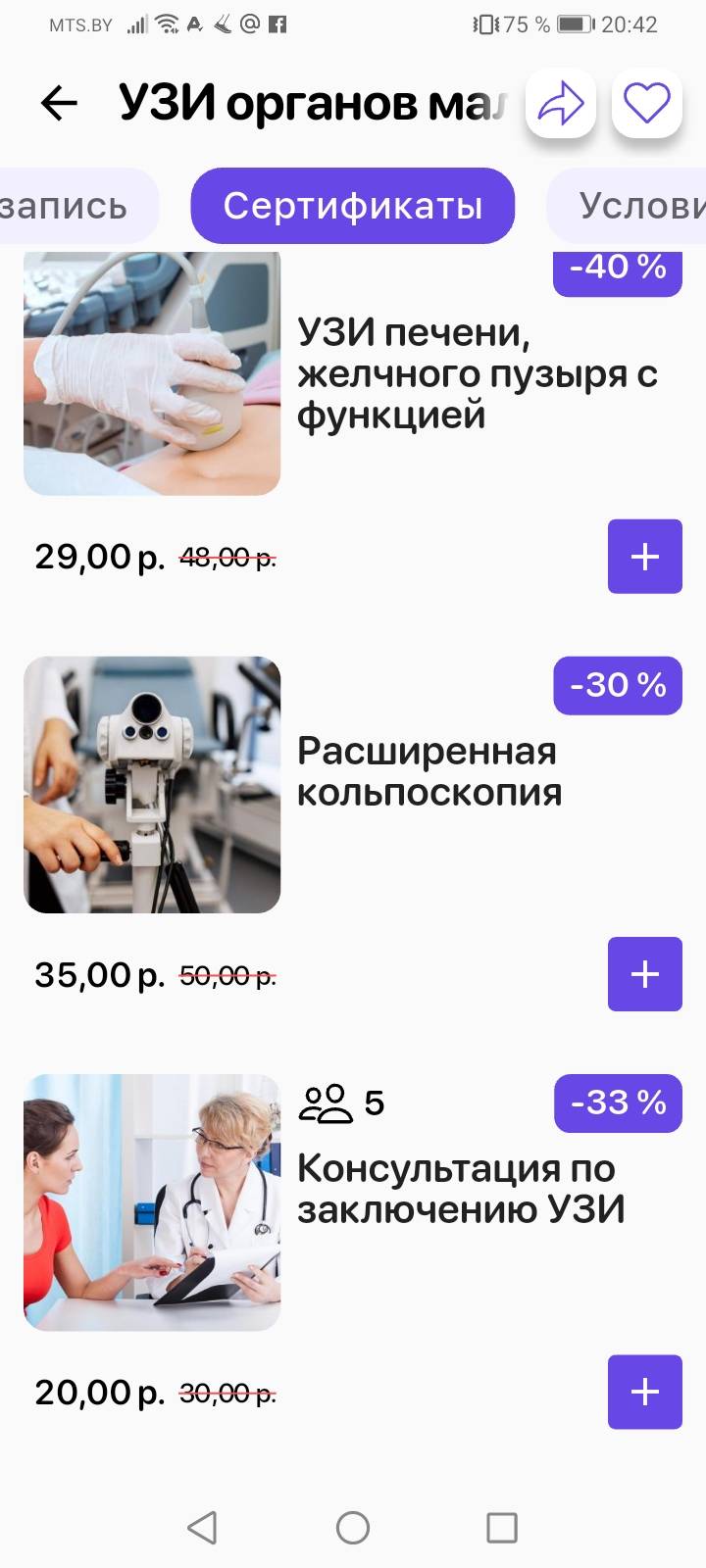Image resolution: width=706 pixels, height=1568 pixels.
Task: Switch to the Сертификаты tab
Action: click(353, 206)
